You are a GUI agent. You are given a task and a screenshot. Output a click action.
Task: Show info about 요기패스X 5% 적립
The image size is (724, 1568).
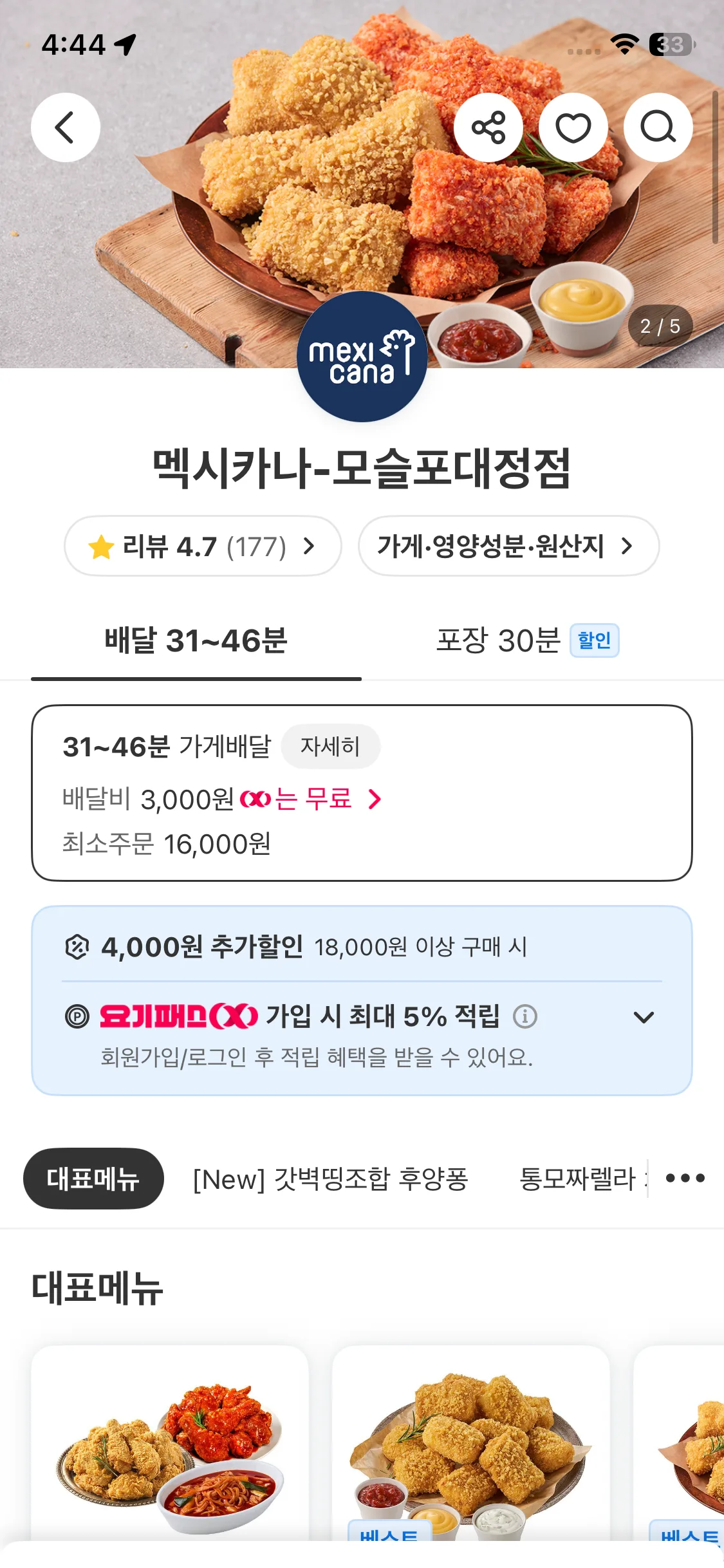click(525, 1017)
